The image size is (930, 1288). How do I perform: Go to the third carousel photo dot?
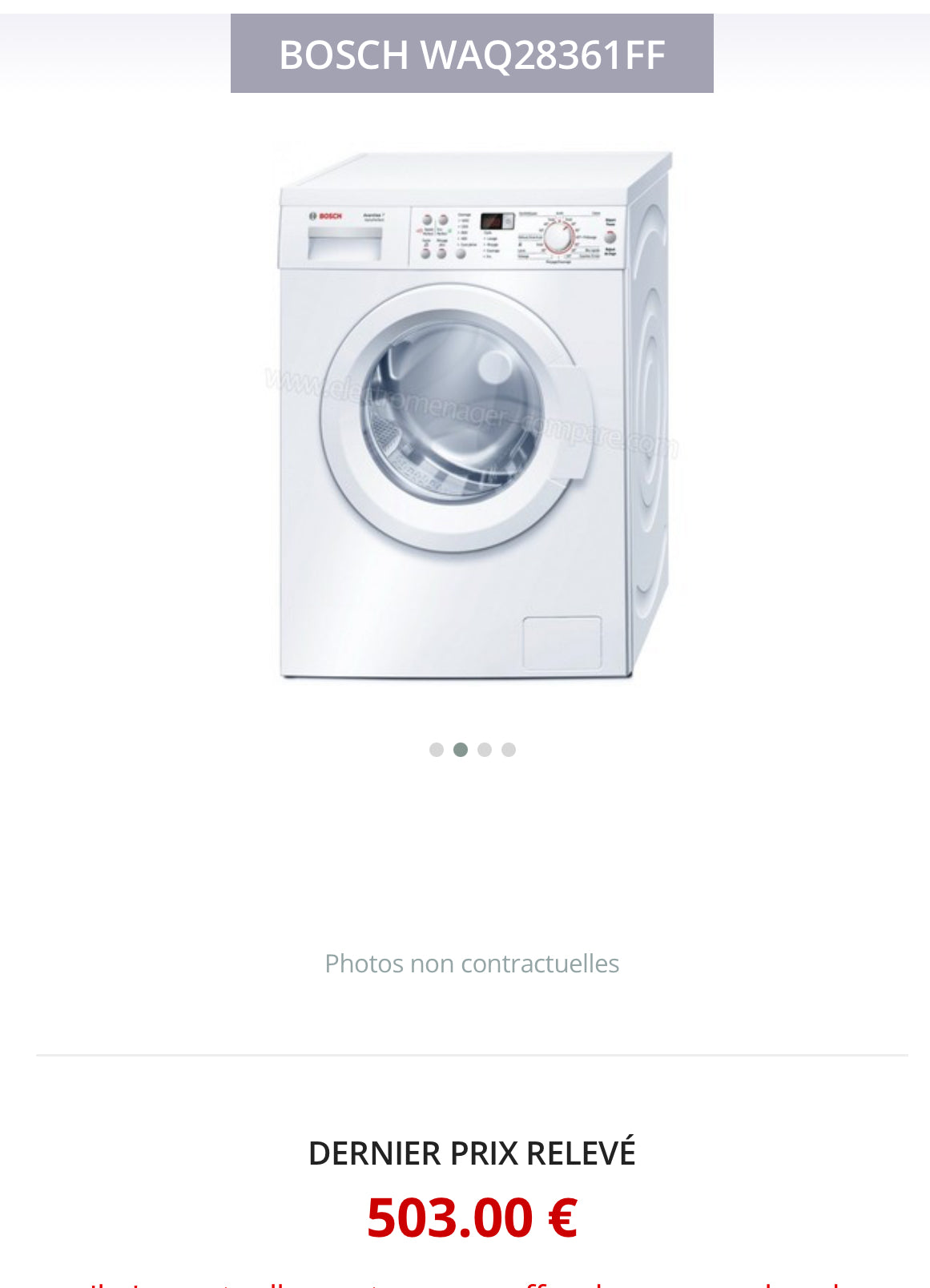coord(485,750)
